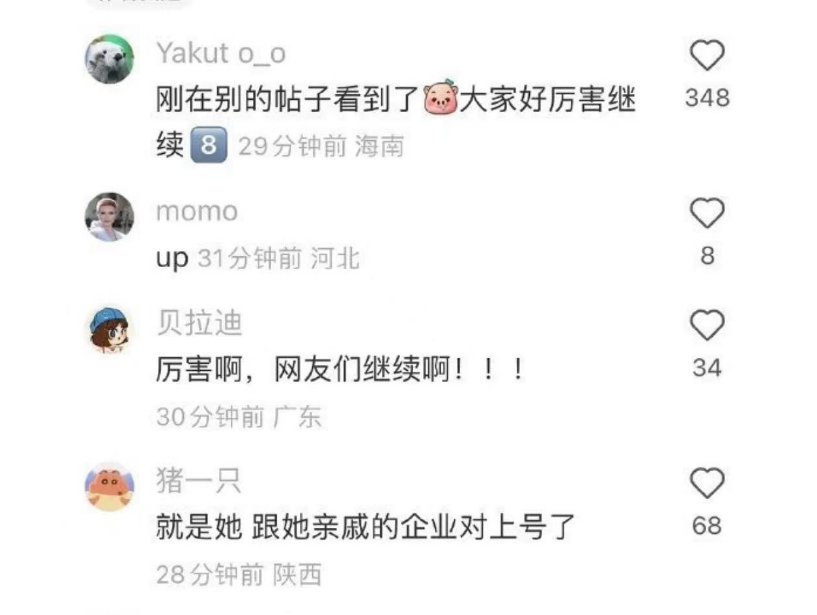The height and width of the screenshot is (615, 817).
Task: Like 猪一只's comment
Action: pyautogui.click(x=707, y=483)
